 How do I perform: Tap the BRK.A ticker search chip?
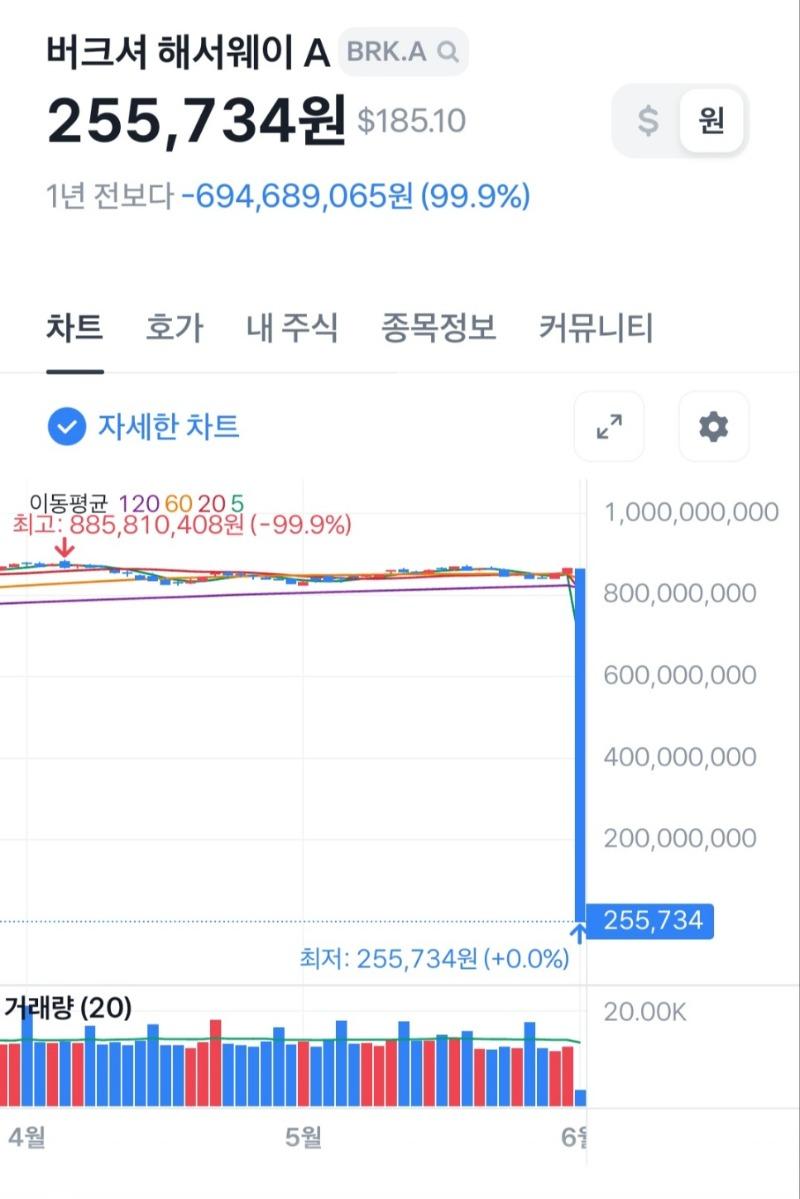tap(403, 52)
